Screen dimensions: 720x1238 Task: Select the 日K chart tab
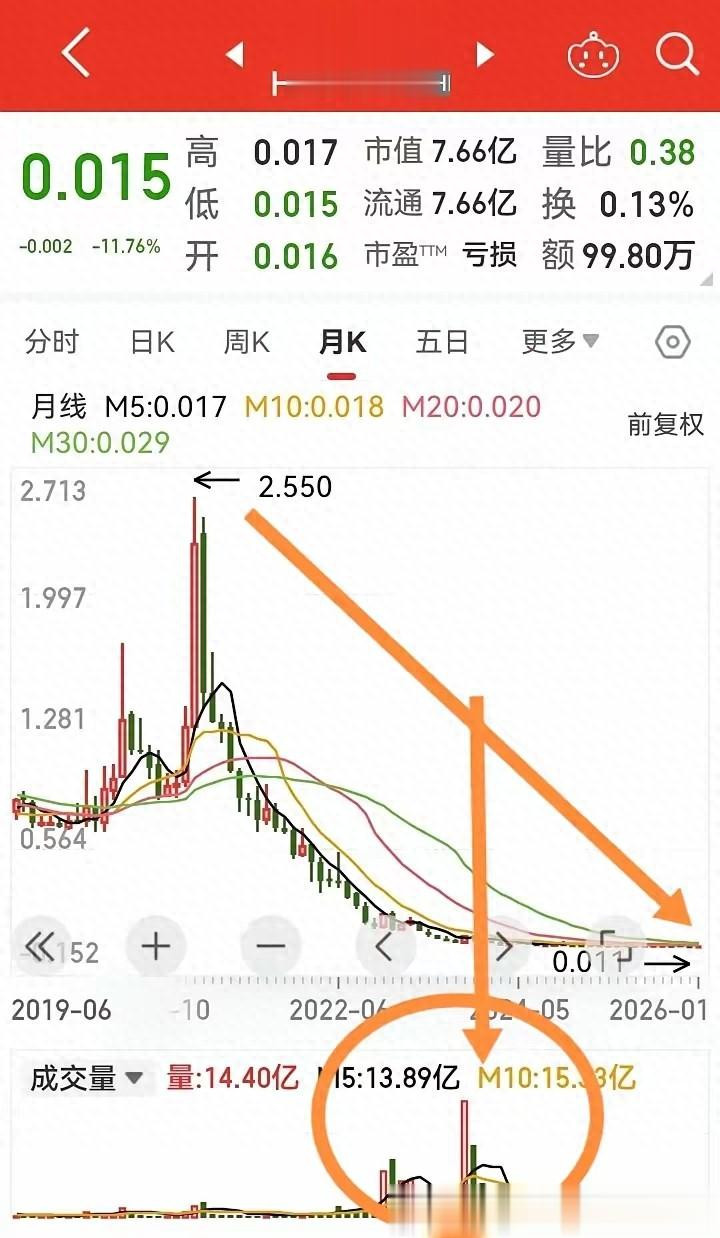click(152, 342)
